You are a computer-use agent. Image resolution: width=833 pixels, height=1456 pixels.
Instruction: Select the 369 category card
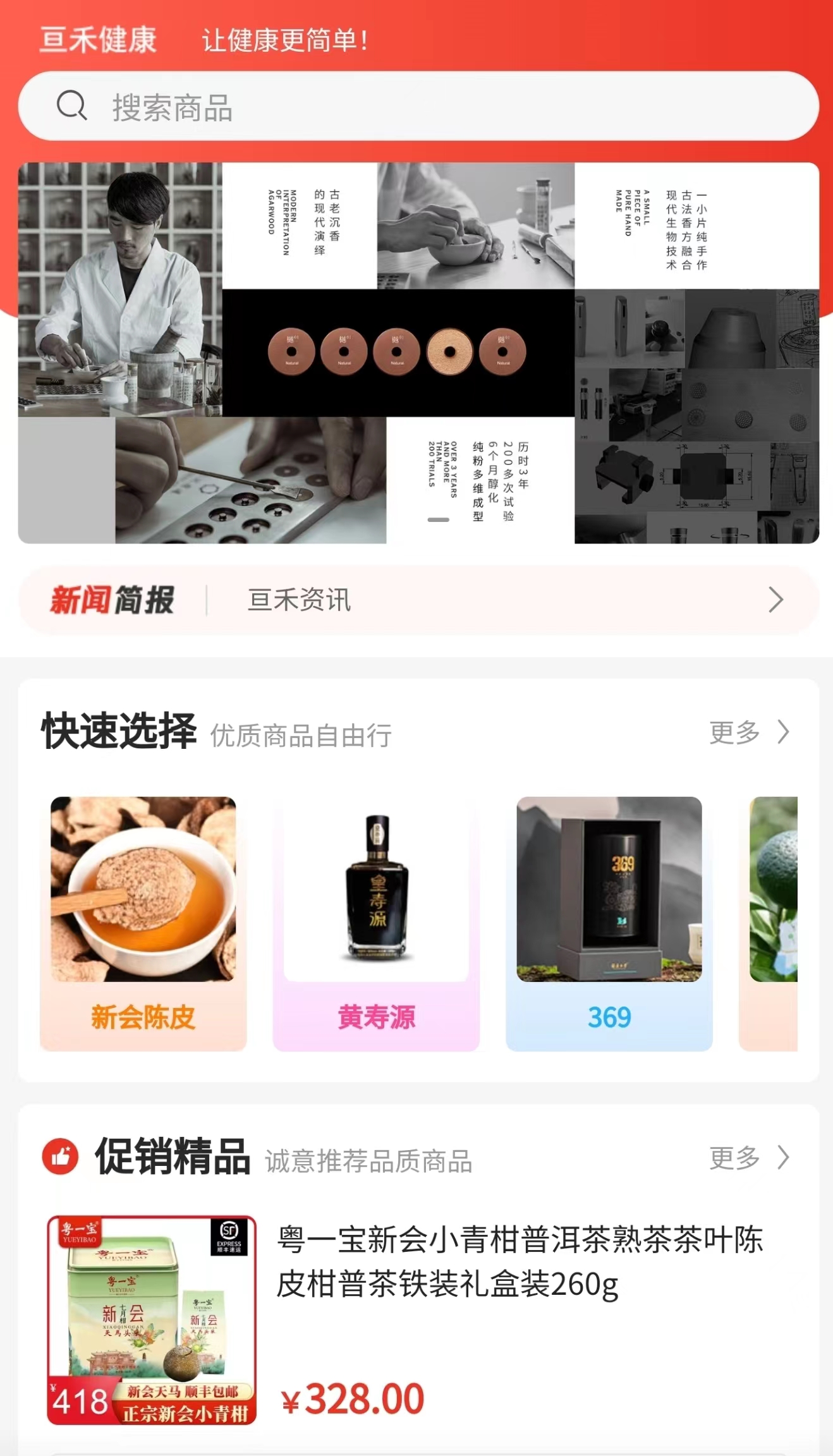point(609,923)
